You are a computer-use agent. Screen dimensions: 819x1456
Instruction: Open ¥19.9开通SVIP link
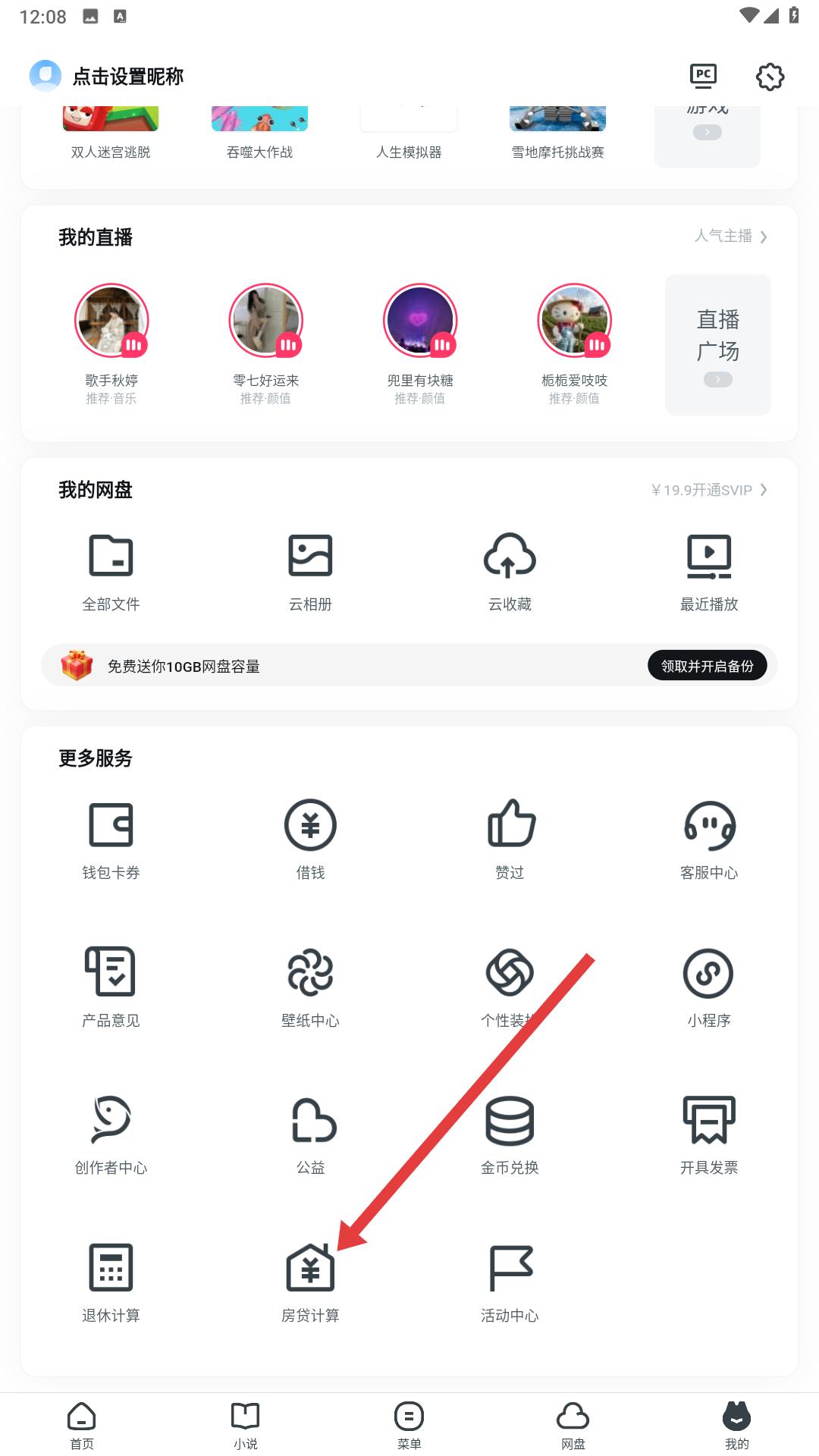[x=708, y=490]
